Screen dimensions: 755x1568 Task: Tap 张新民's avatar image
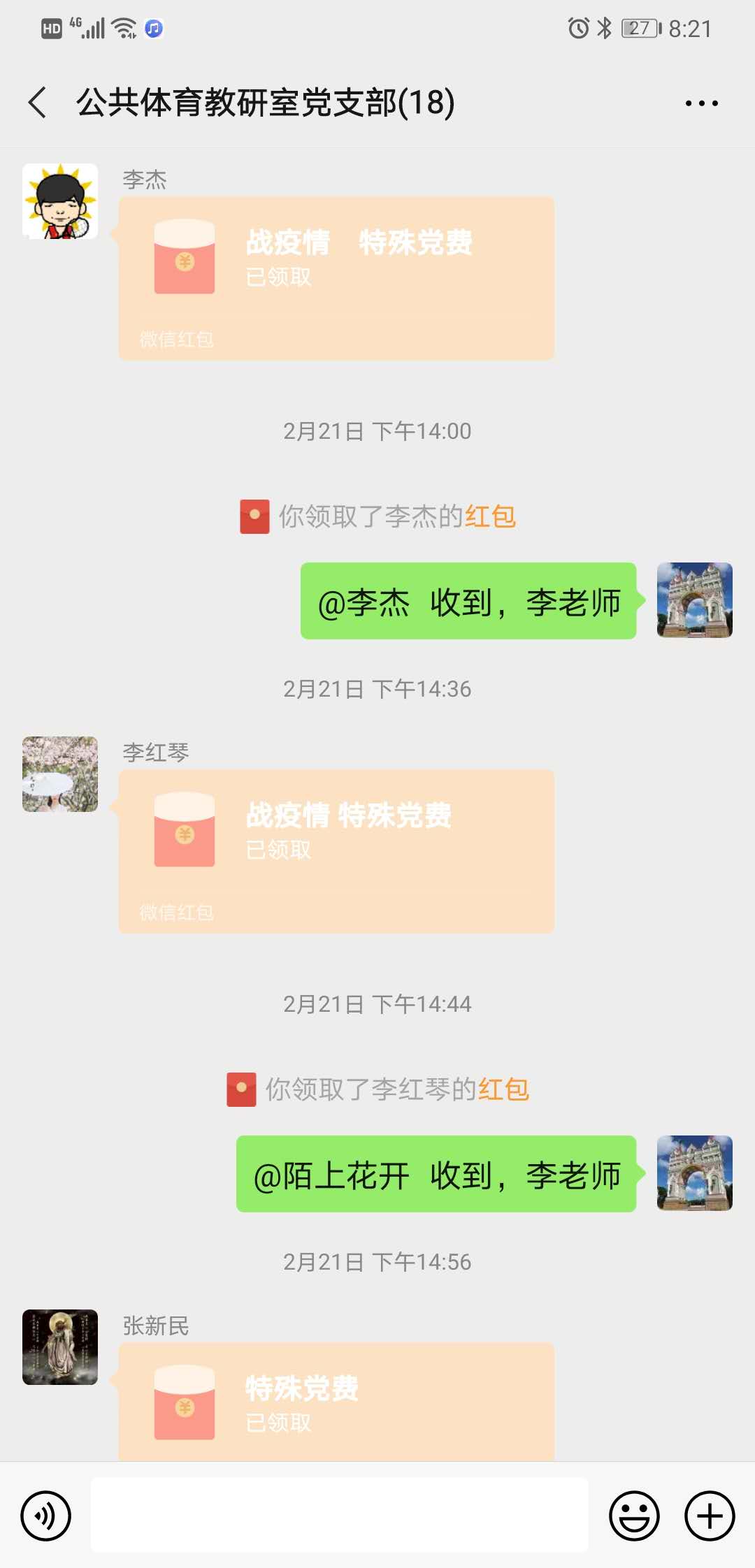59,1347
